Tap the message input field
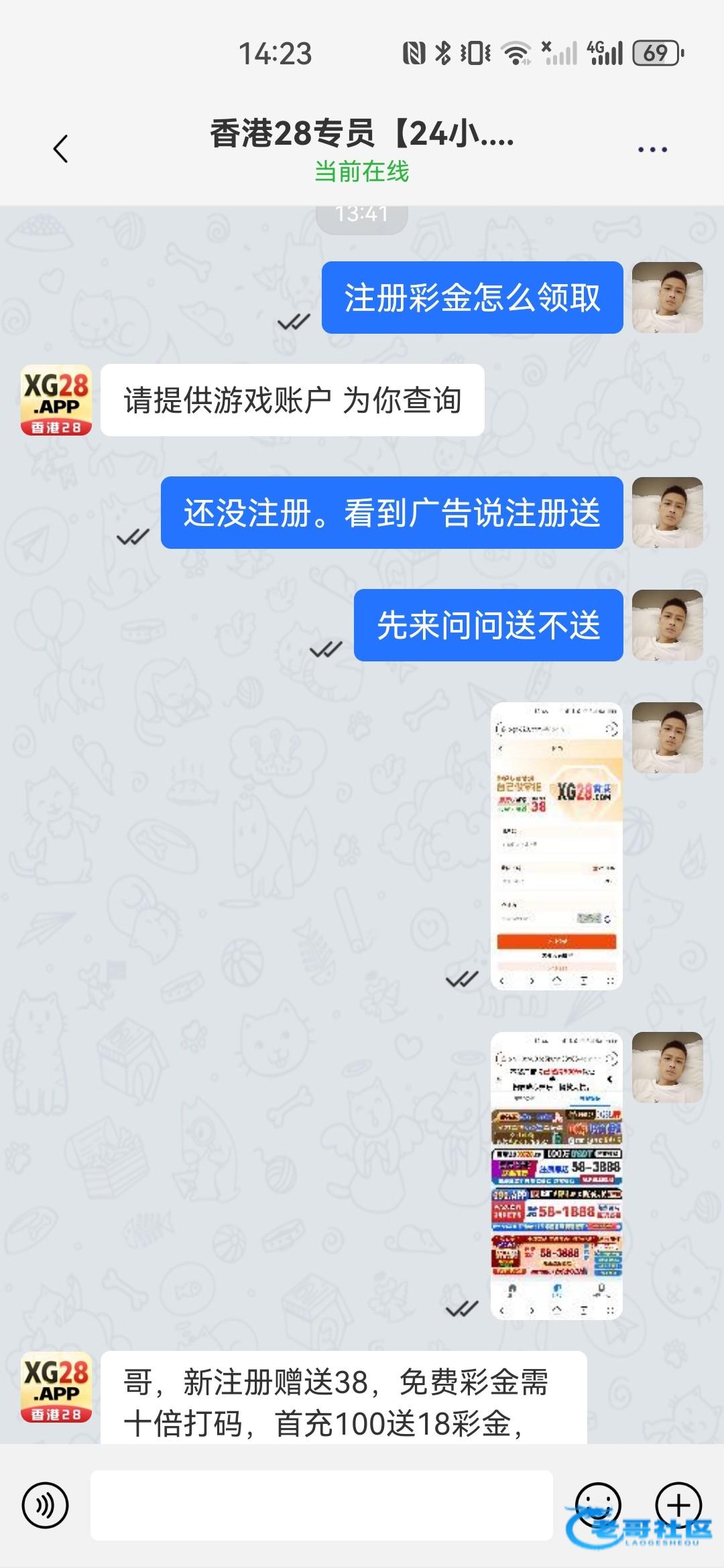Viewport: 724px width, 1568px height. (x=322, y=1505)
